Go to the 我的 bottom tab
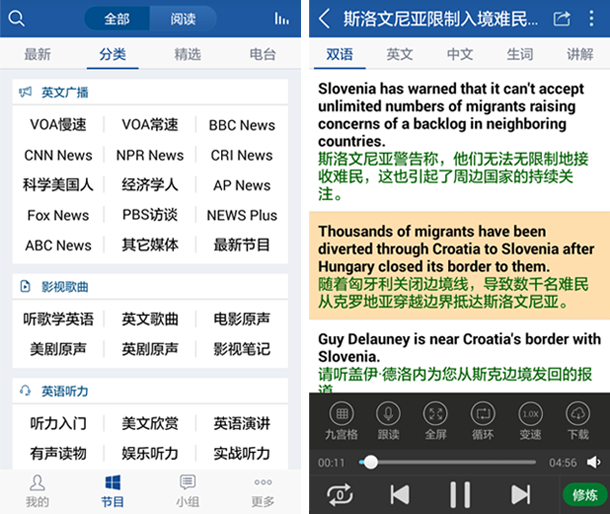 (x=37, y=490)
